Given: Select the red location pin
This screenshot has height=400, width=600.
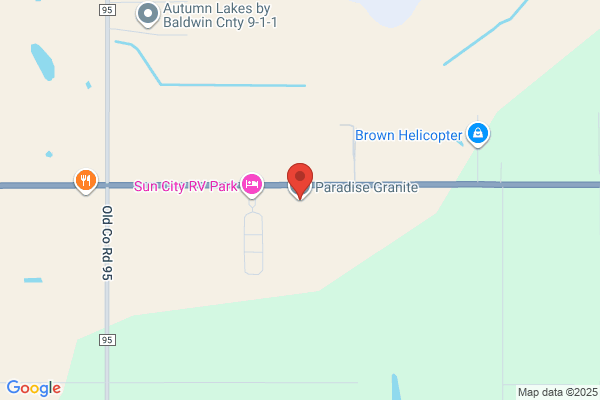Looking at the screenshot, I should pyautogui.click(x=300, y=180).
